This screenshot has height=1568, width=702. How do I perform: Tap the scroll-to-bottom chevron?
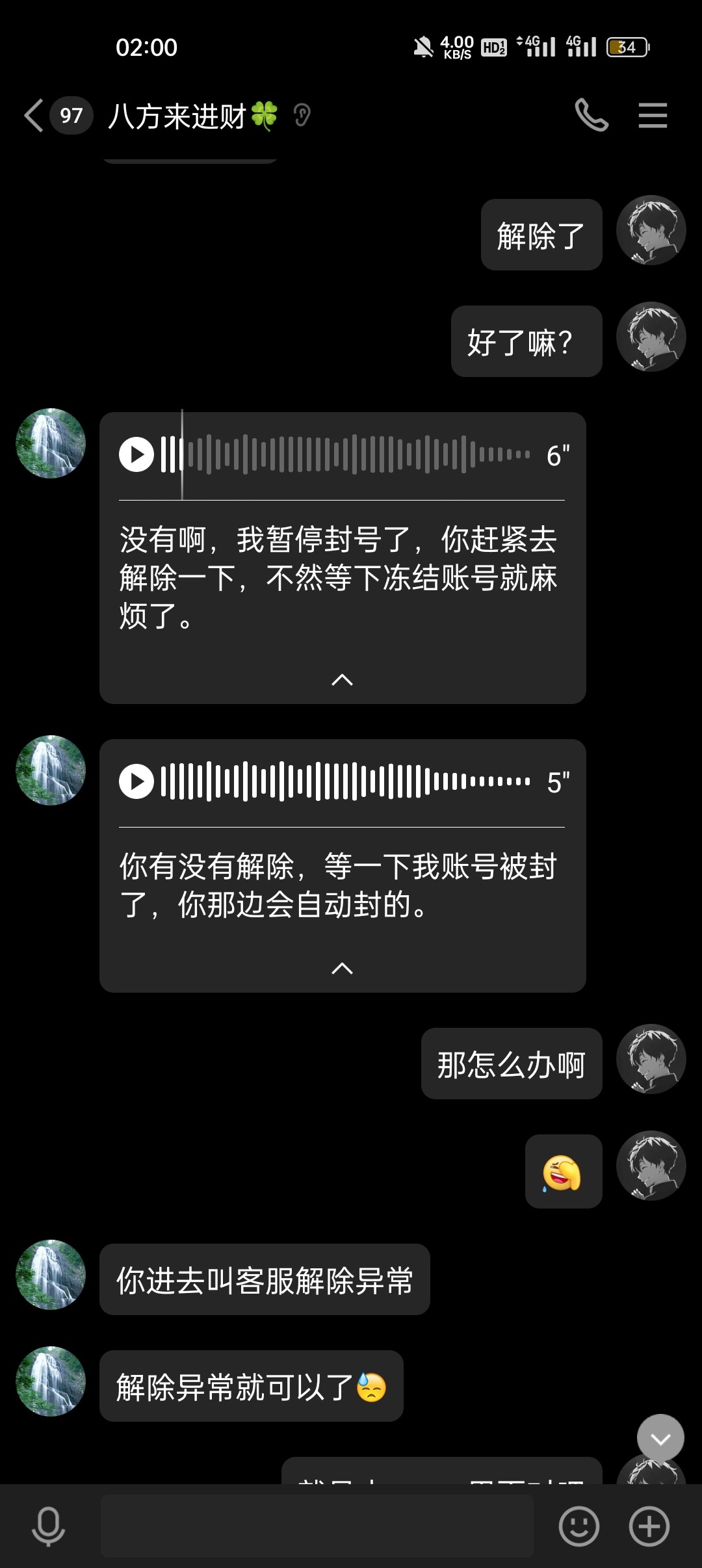pos(660,1437)
